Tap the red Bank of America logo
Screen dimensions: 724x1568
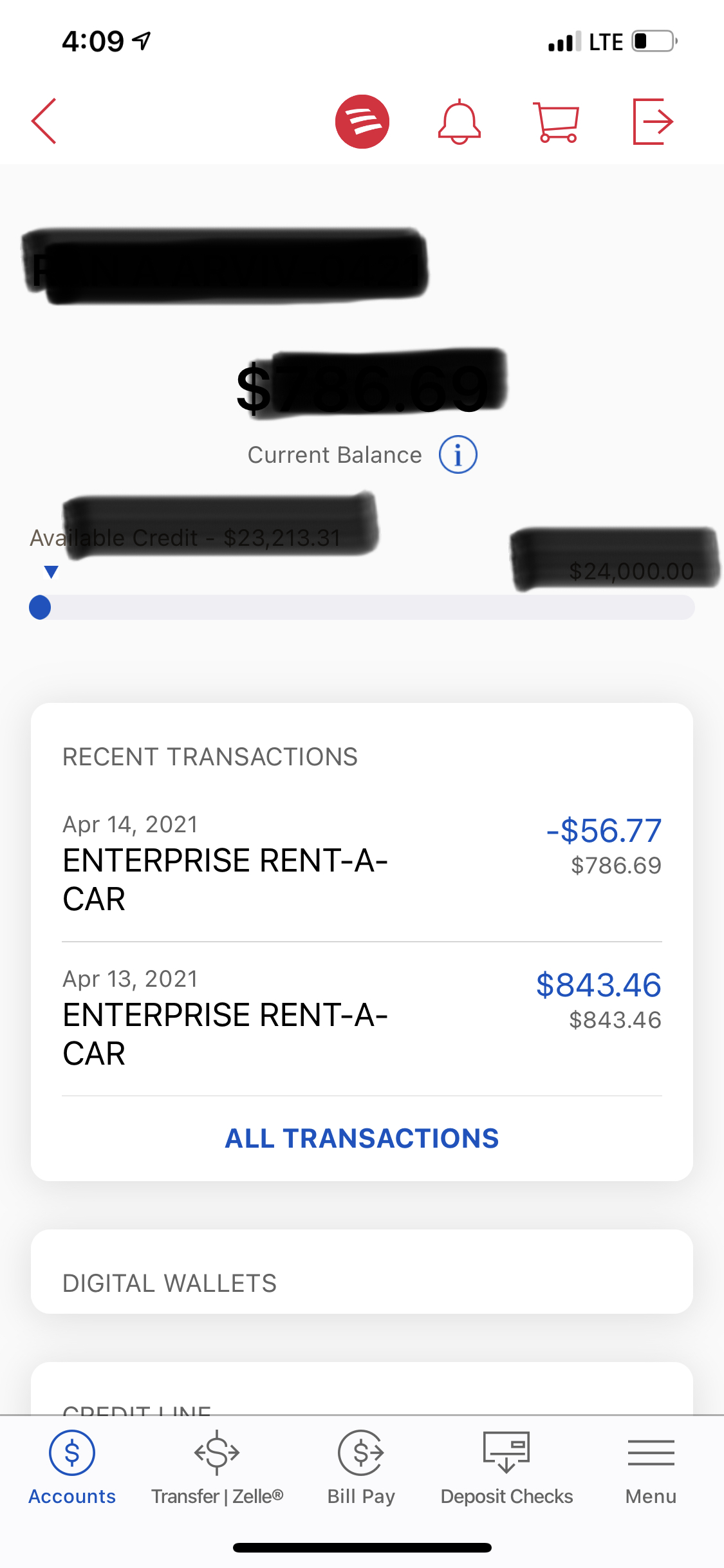tap(362, 122)
